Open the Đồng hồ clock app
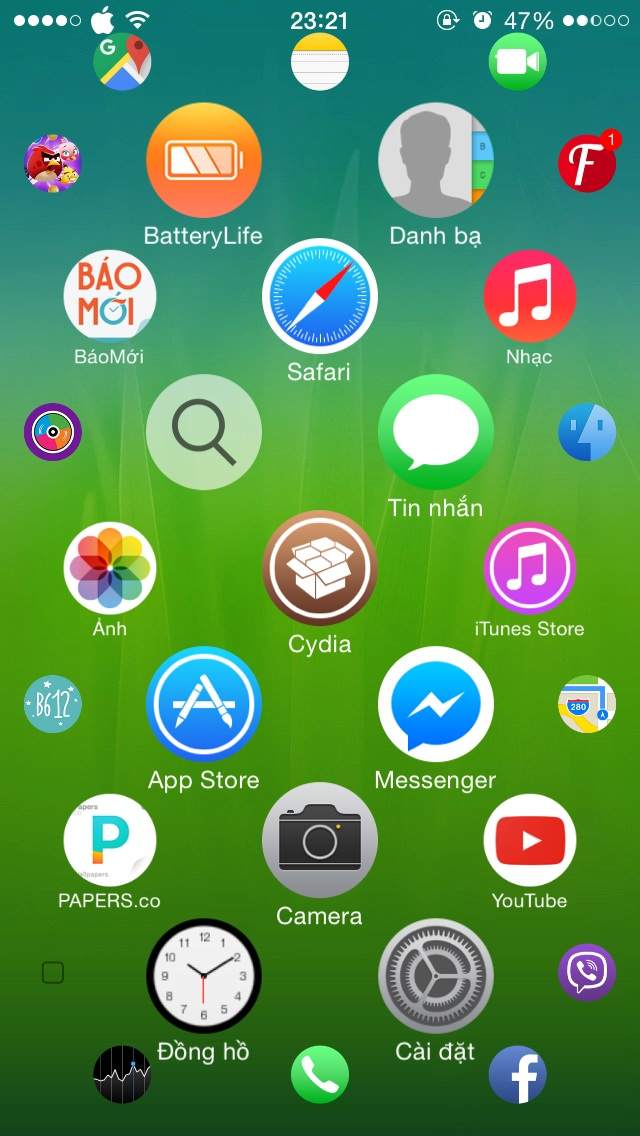Viewport: 640px width, 1136px height. pos(204,976)
